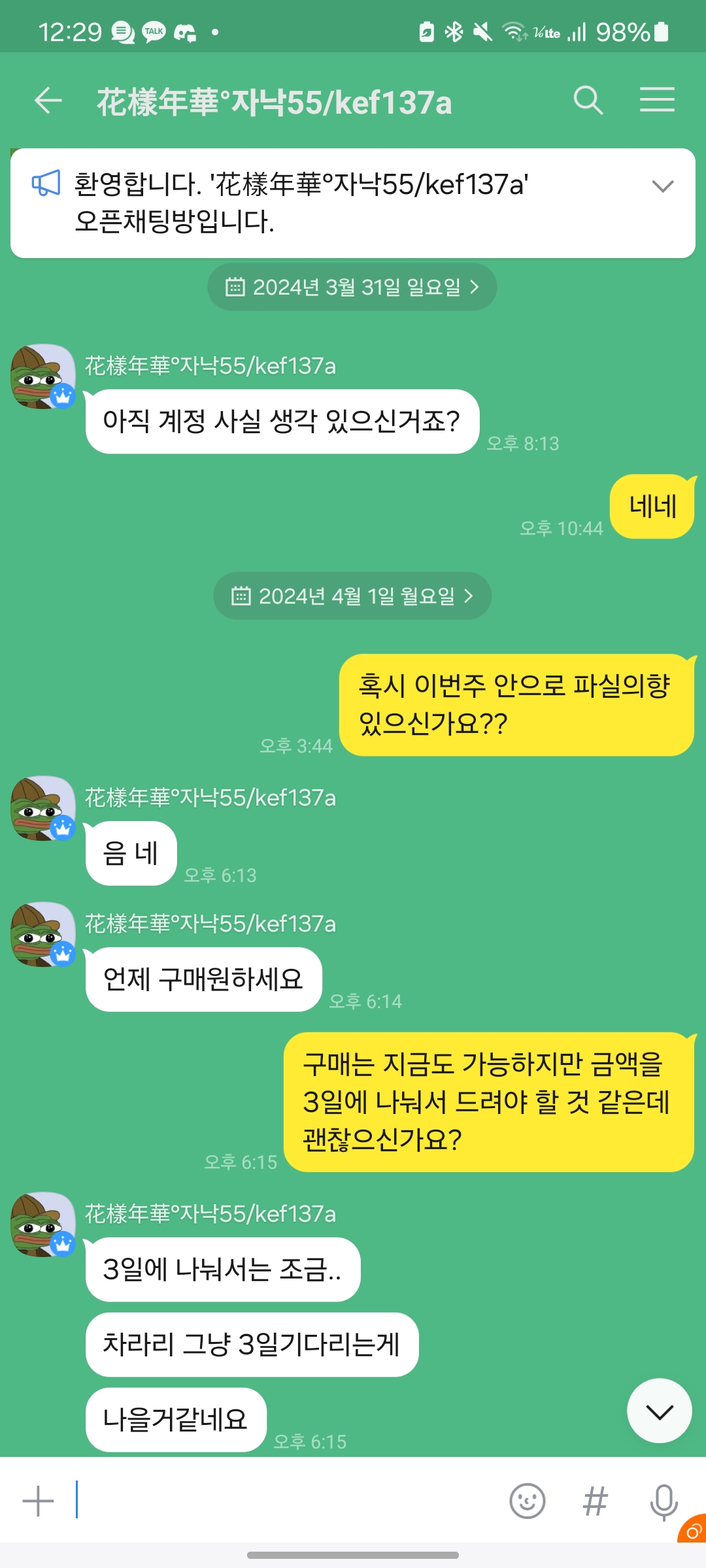Viewport: 706px width, 1568px height.
Task: Open the emoticon picker
Action: tap(527, 1501)
